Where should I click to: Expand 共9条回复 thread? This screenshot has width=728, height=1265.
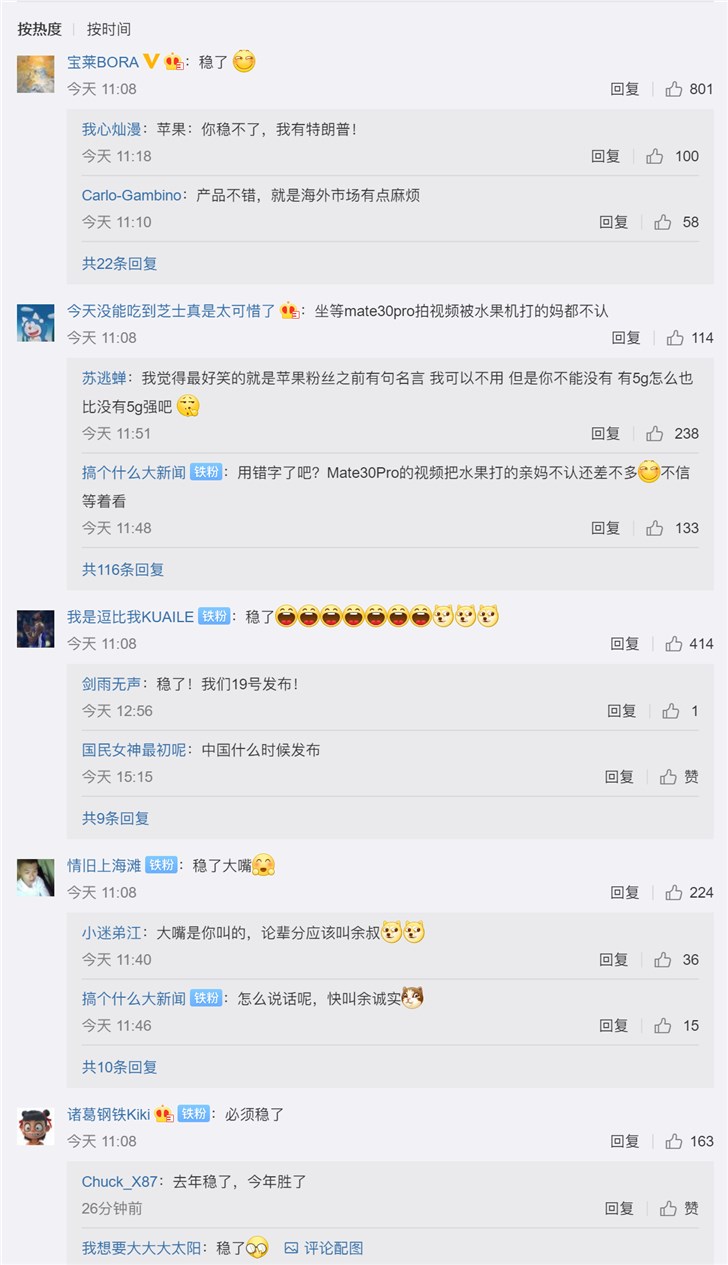(x=115, y=818)
